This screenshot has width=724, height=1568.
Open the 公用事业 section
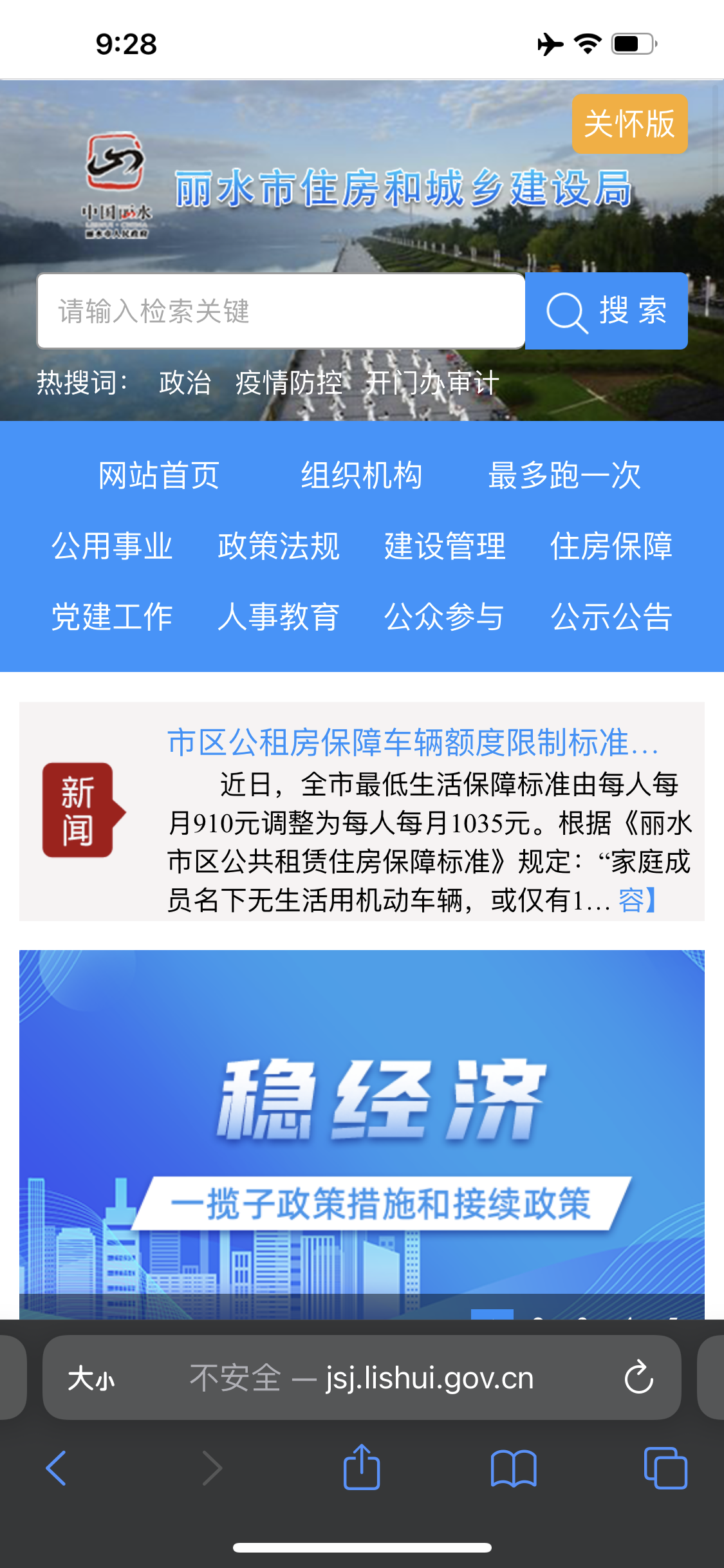point(112,546)
